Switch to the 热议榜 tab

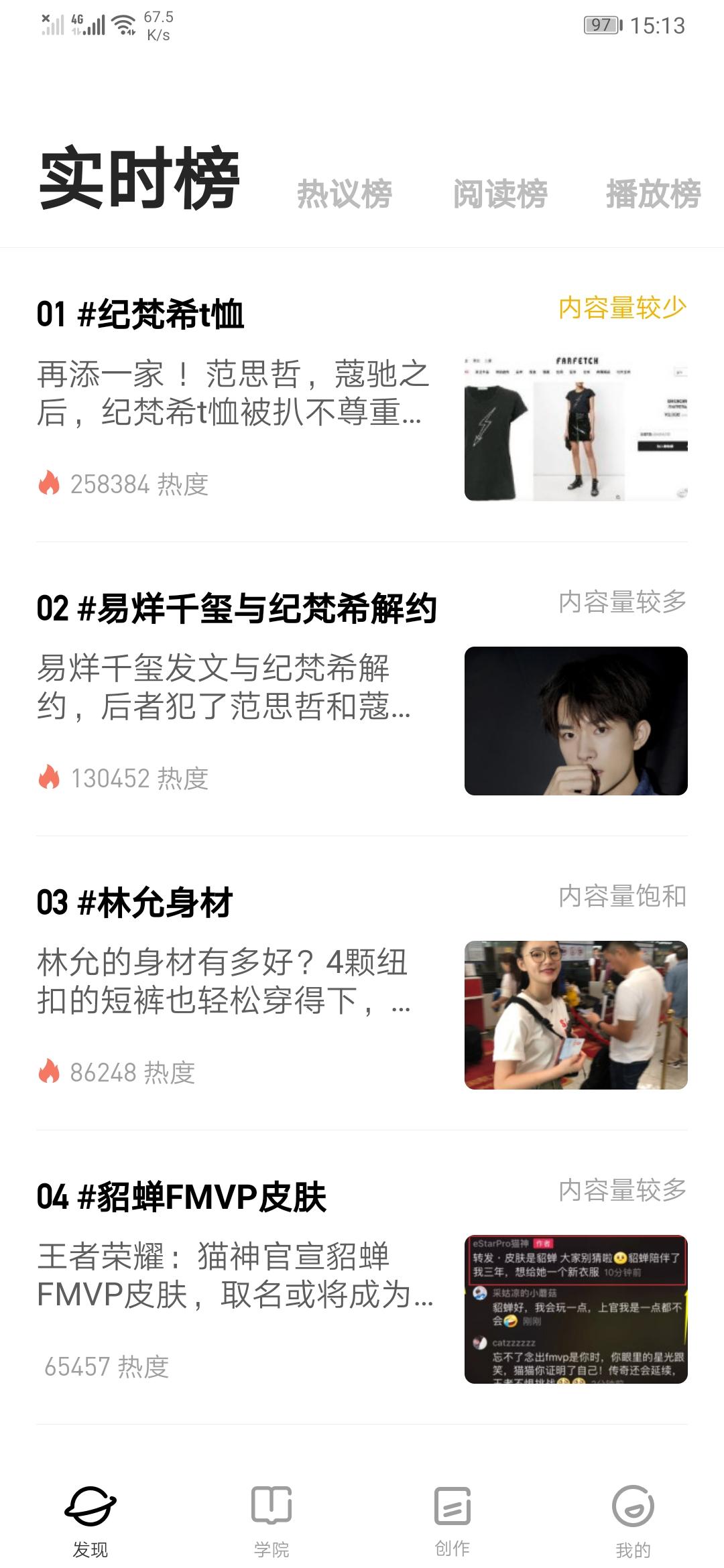point(343,194)
